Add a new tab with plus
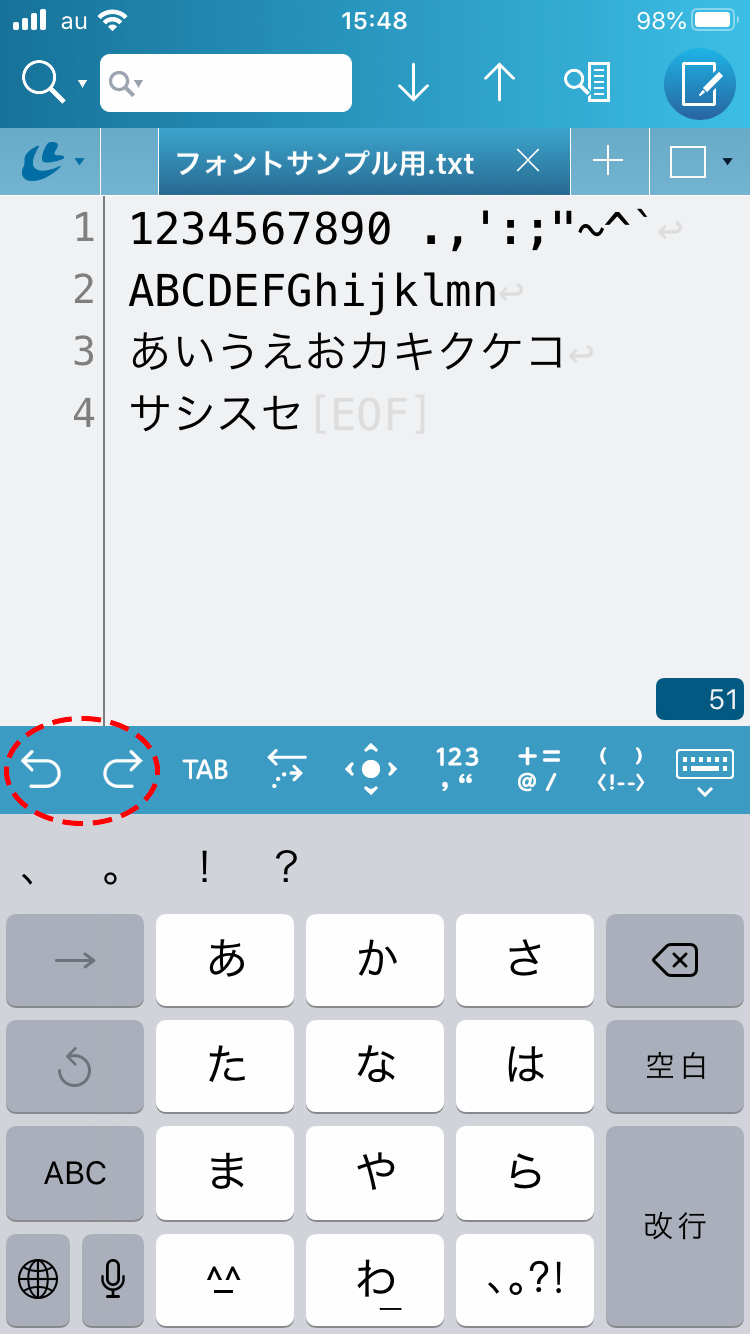 point(608,161)
